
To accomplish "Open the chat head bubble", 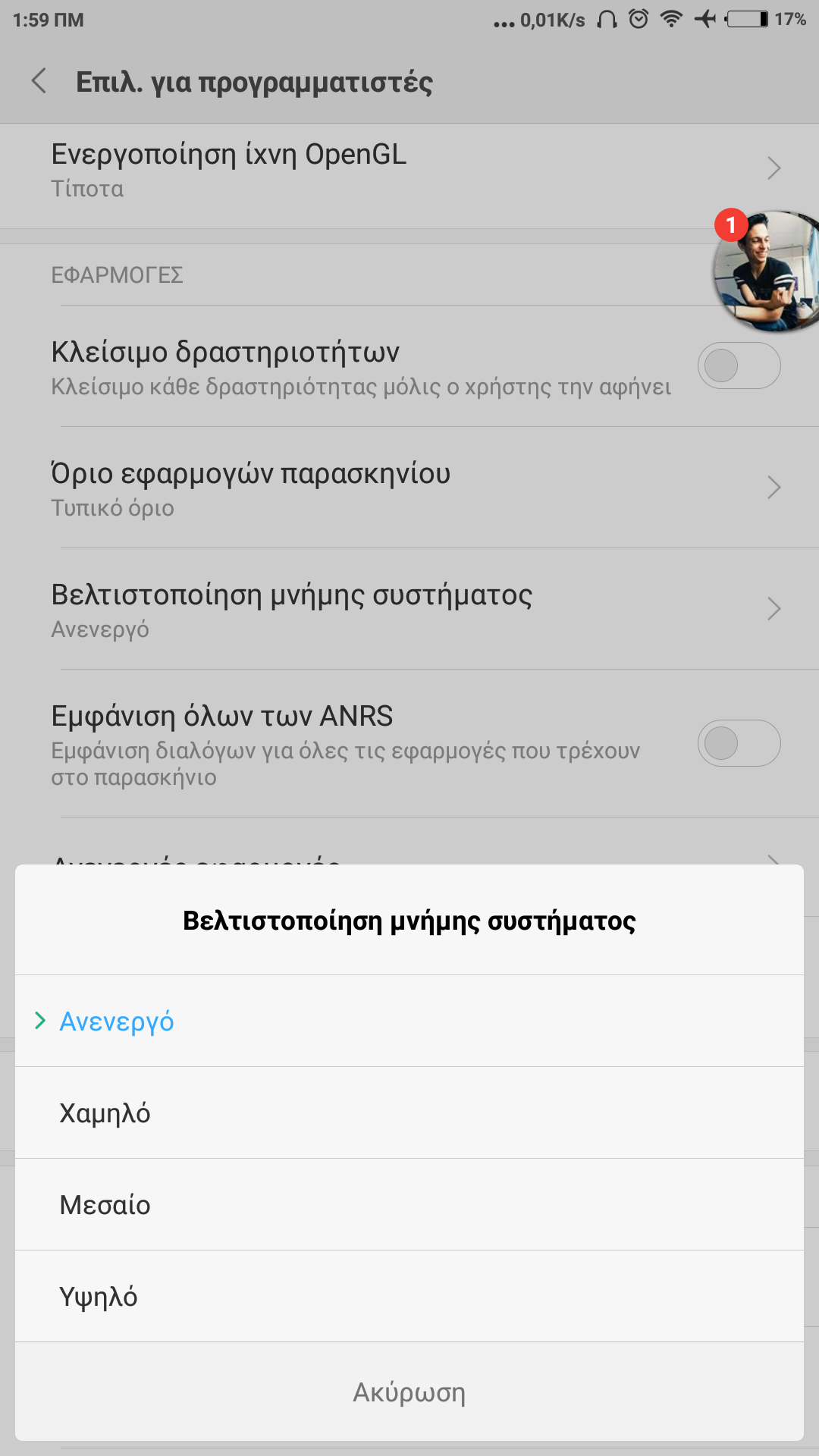I will (x=767, y=271).
